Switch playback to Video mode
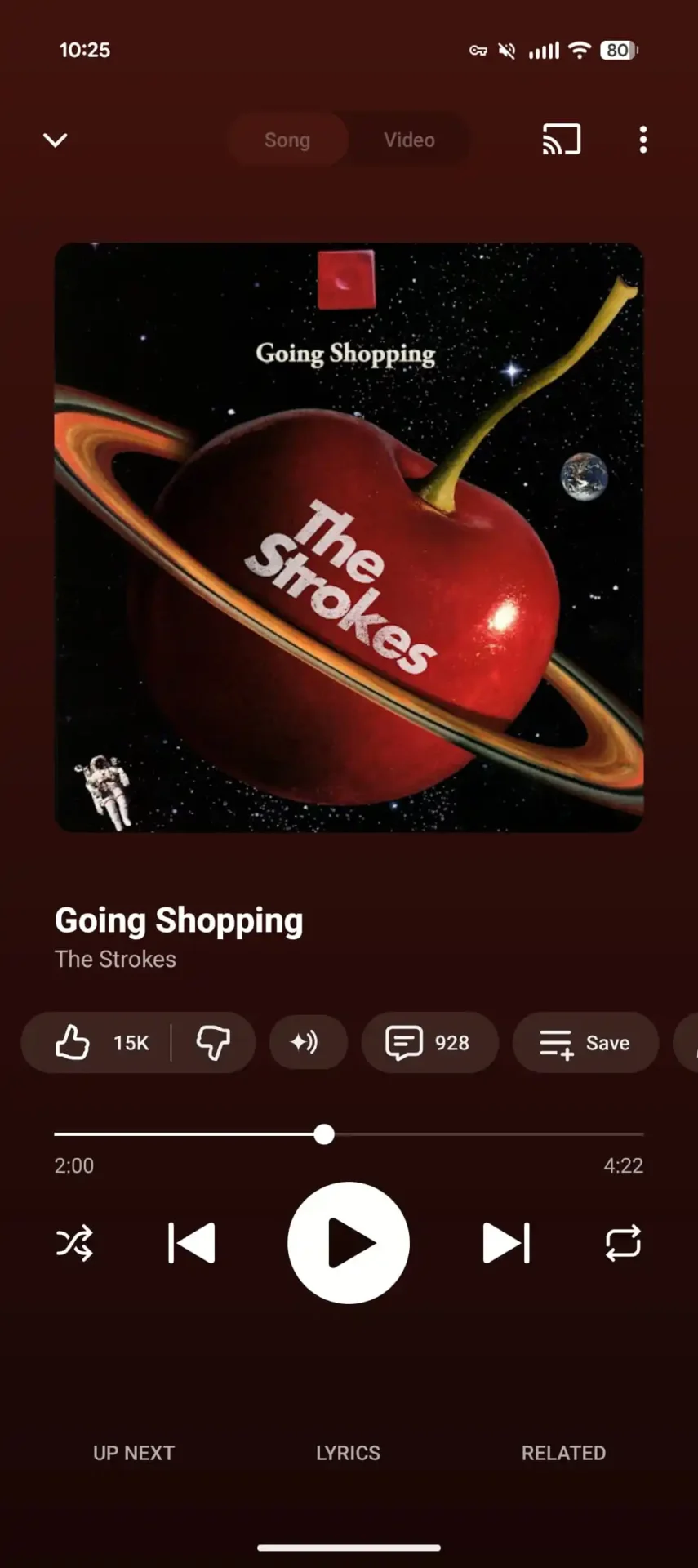This screenshot has height=1568, width=698. click(408, 140)
